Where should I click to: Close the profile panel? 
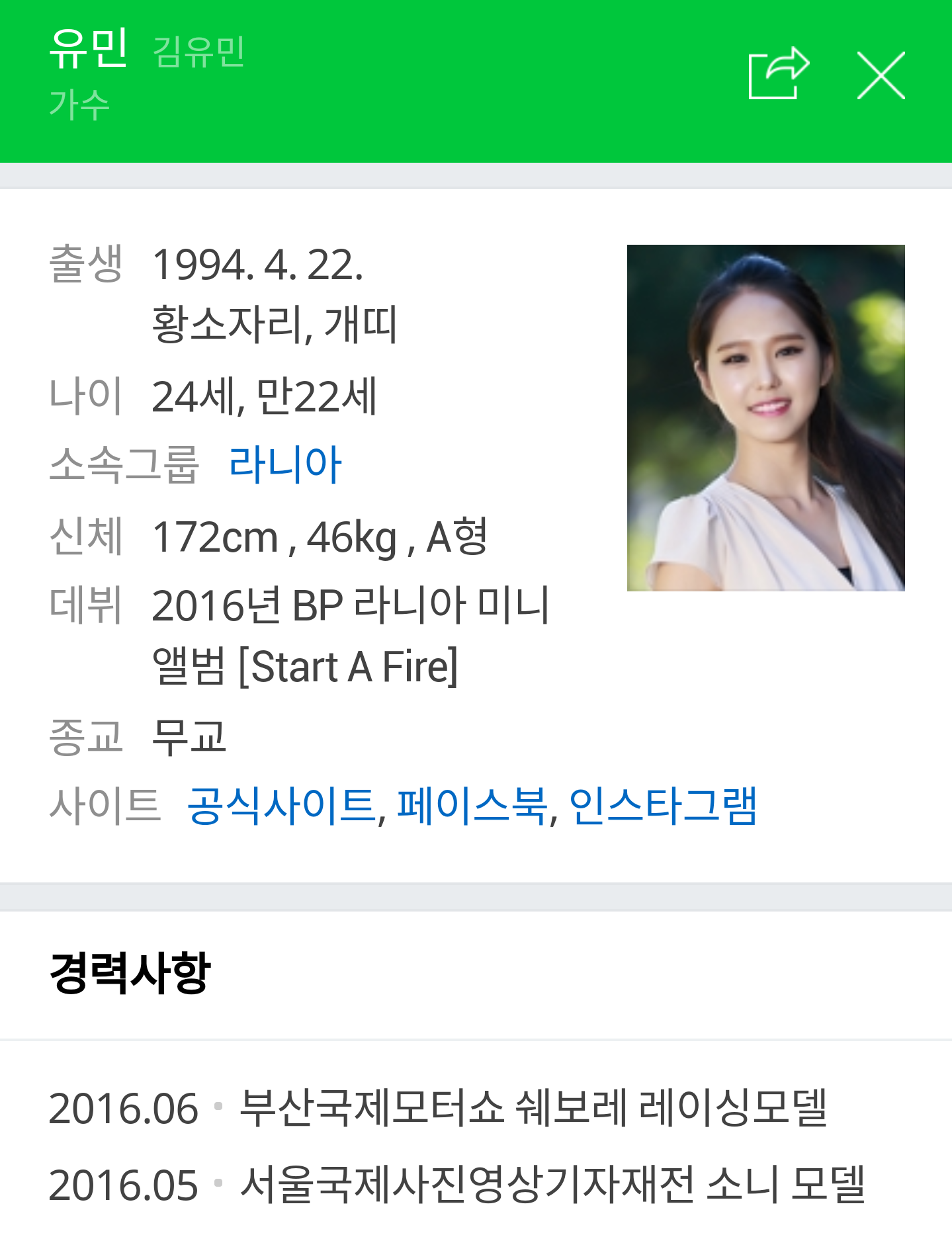tap(881, 75)
